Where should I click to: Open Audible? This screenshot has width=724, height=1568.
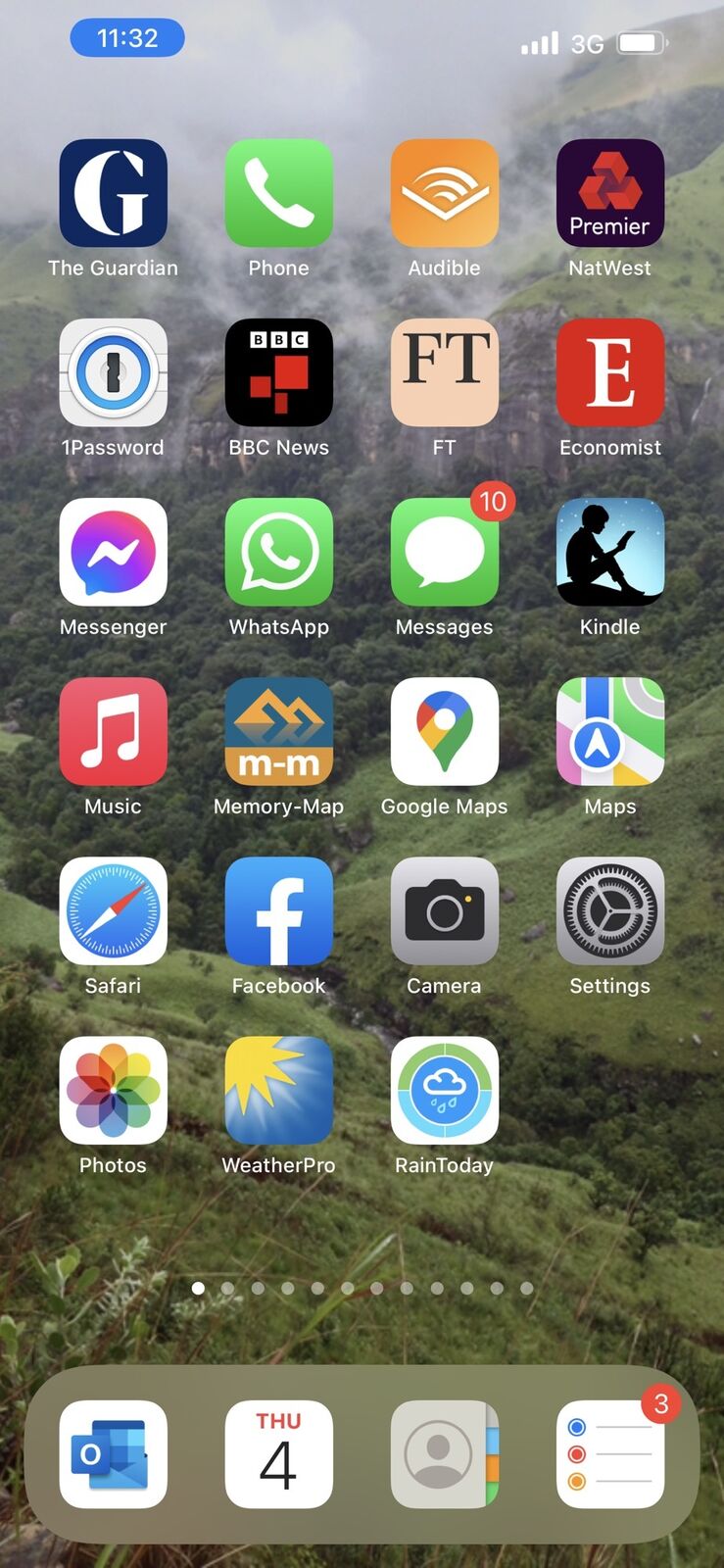pos(444,193)
